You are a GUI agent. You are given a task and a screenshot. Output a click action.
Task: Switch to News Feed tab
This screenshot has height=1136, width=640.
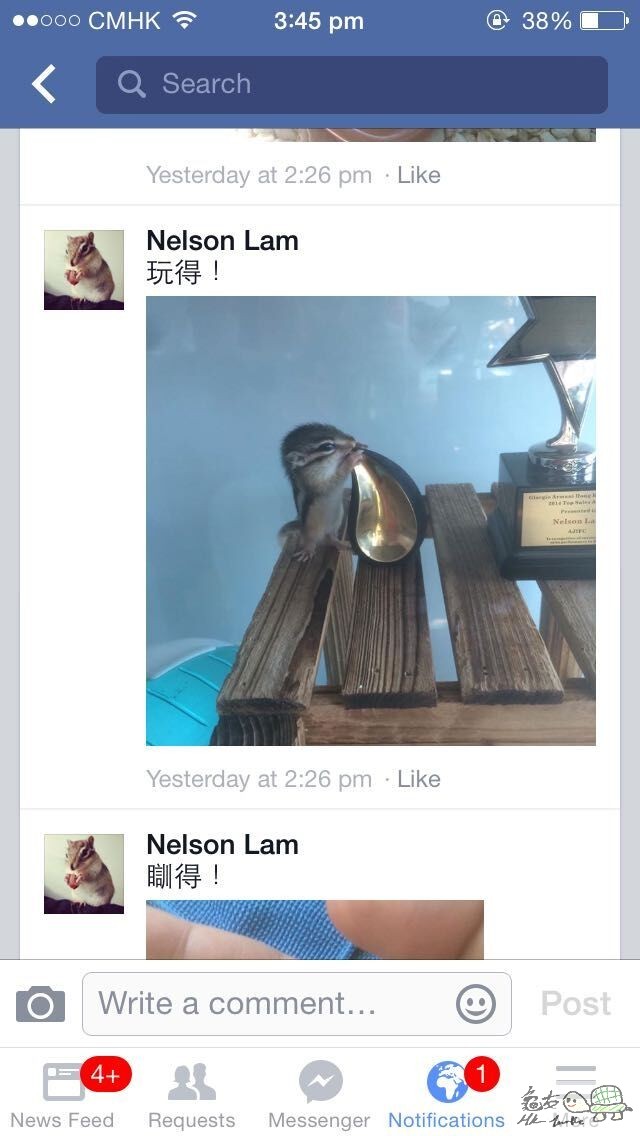[63, 1094]
